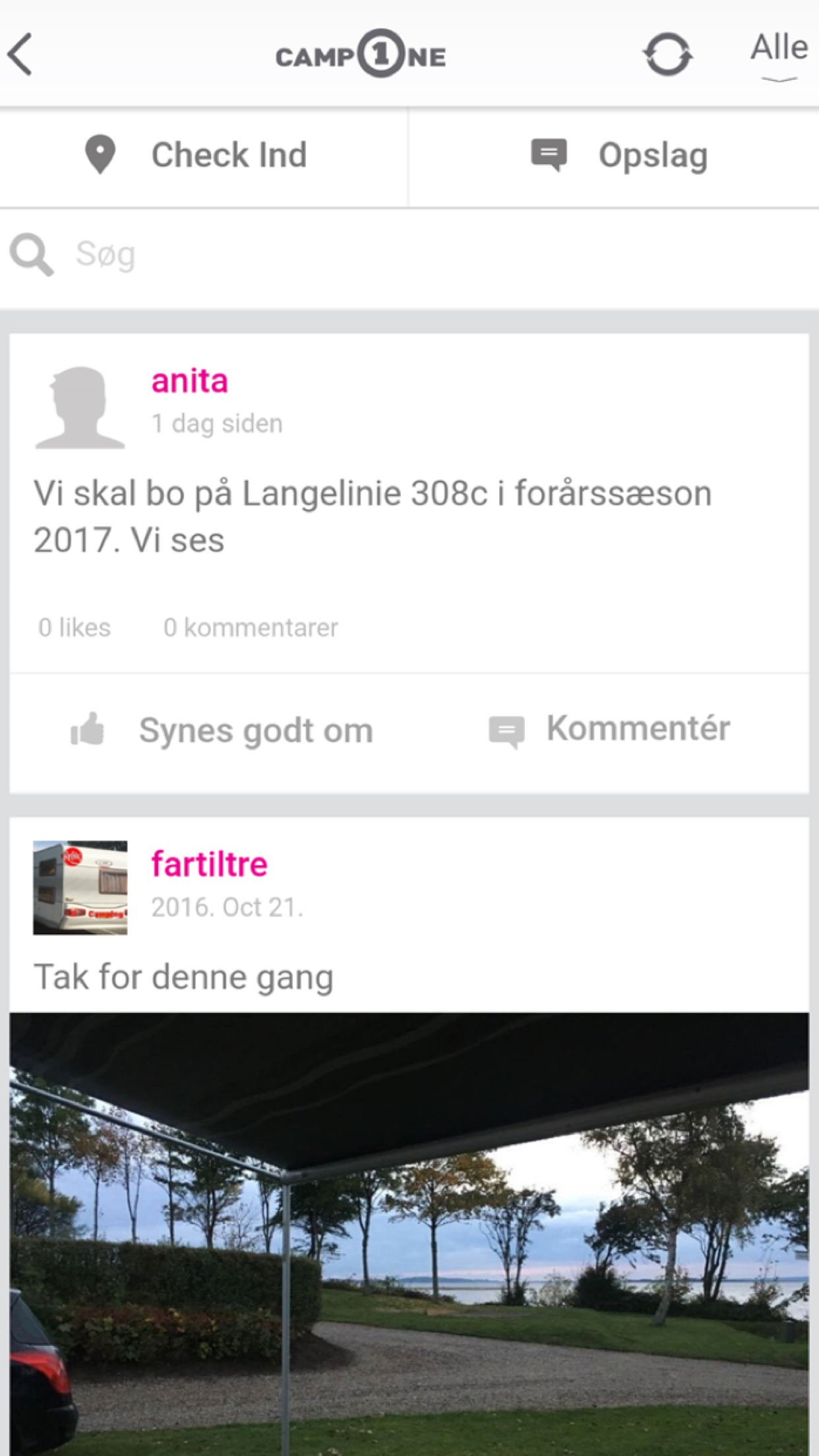Image resolution: width=819 pixels, height=1456 pixels.
Task: View likes on anita's post
Action: click(x=75, y=628)
